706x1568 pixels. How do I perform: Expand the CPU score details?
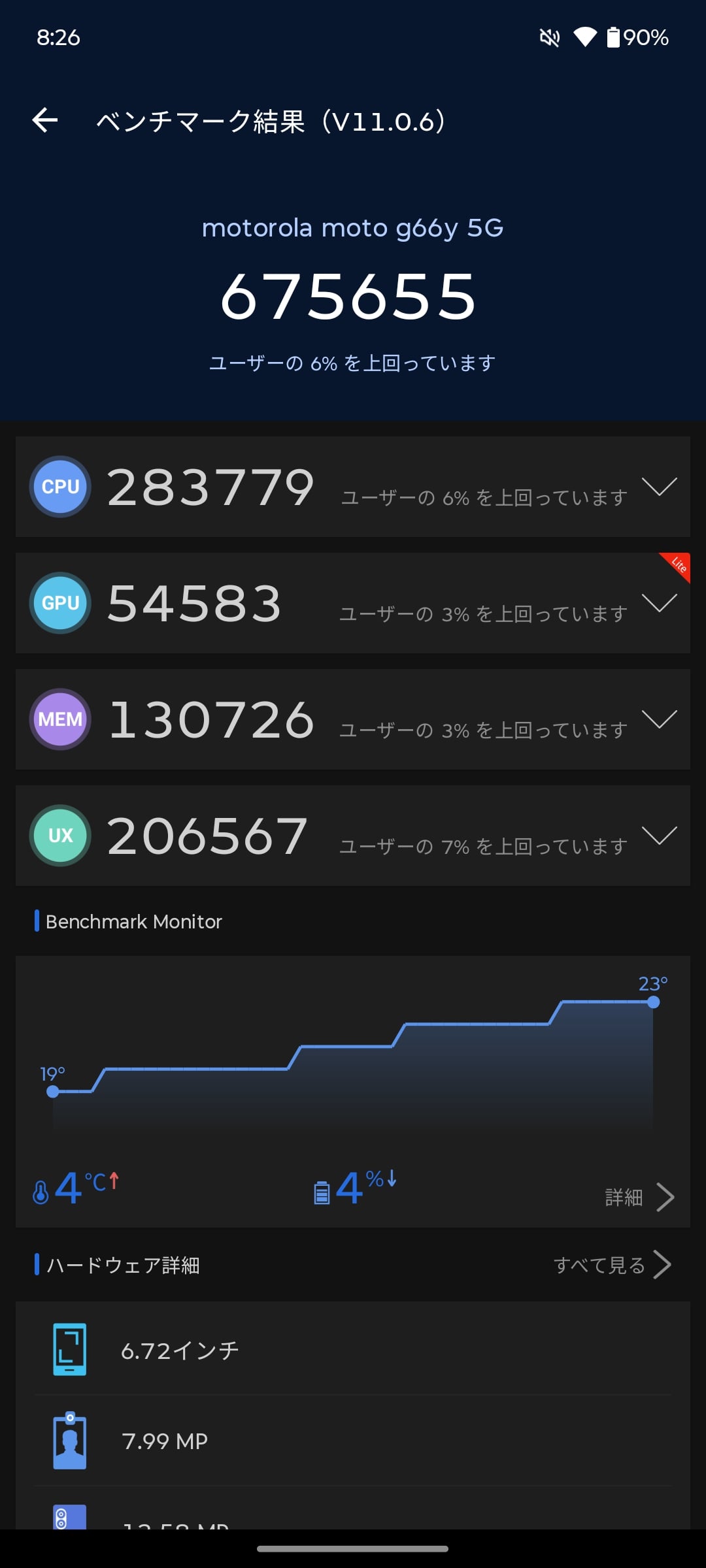(x=658, y=487)
